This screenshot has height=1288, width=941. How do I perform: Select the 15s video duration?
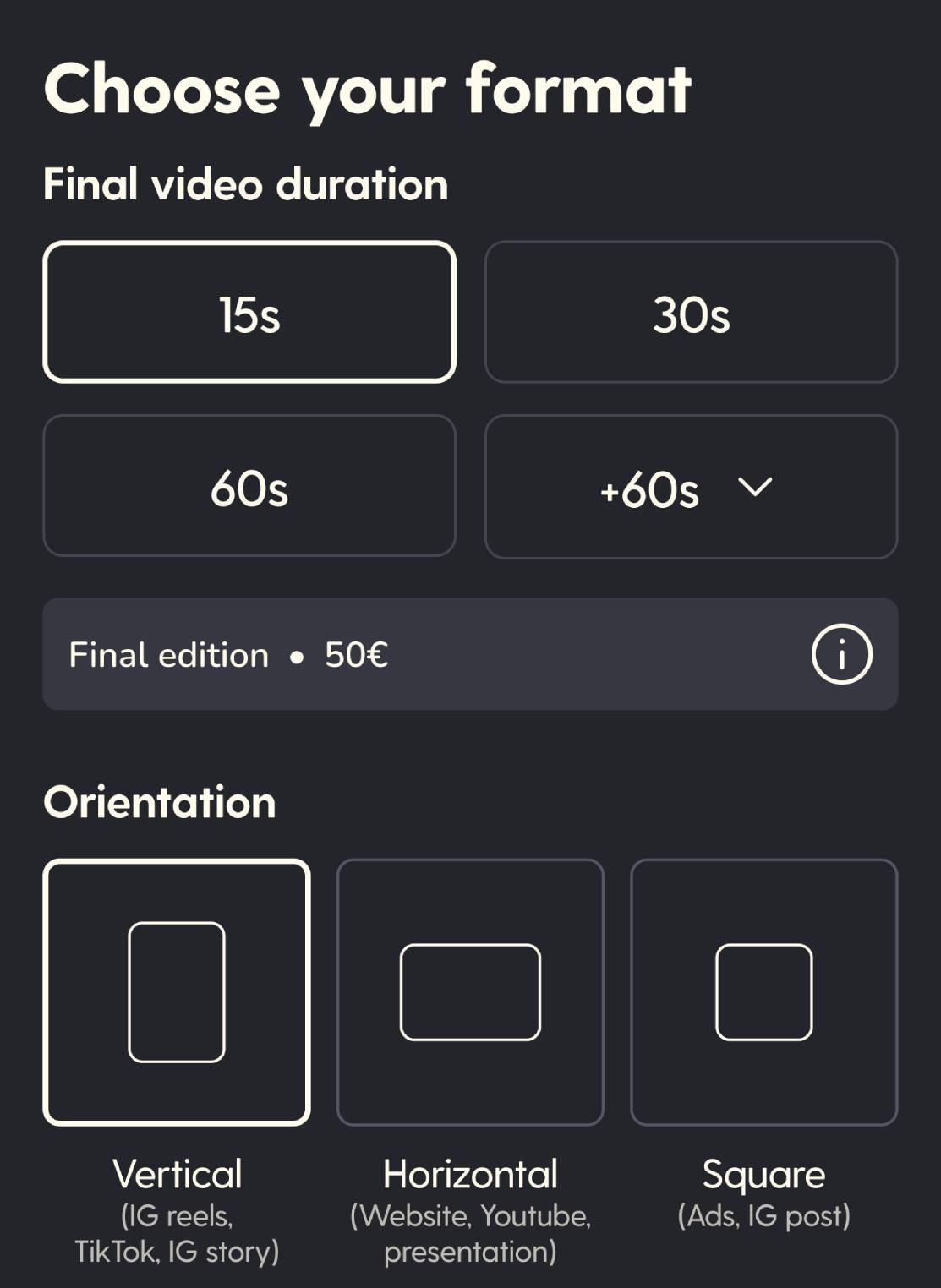(x=249, y=313)
